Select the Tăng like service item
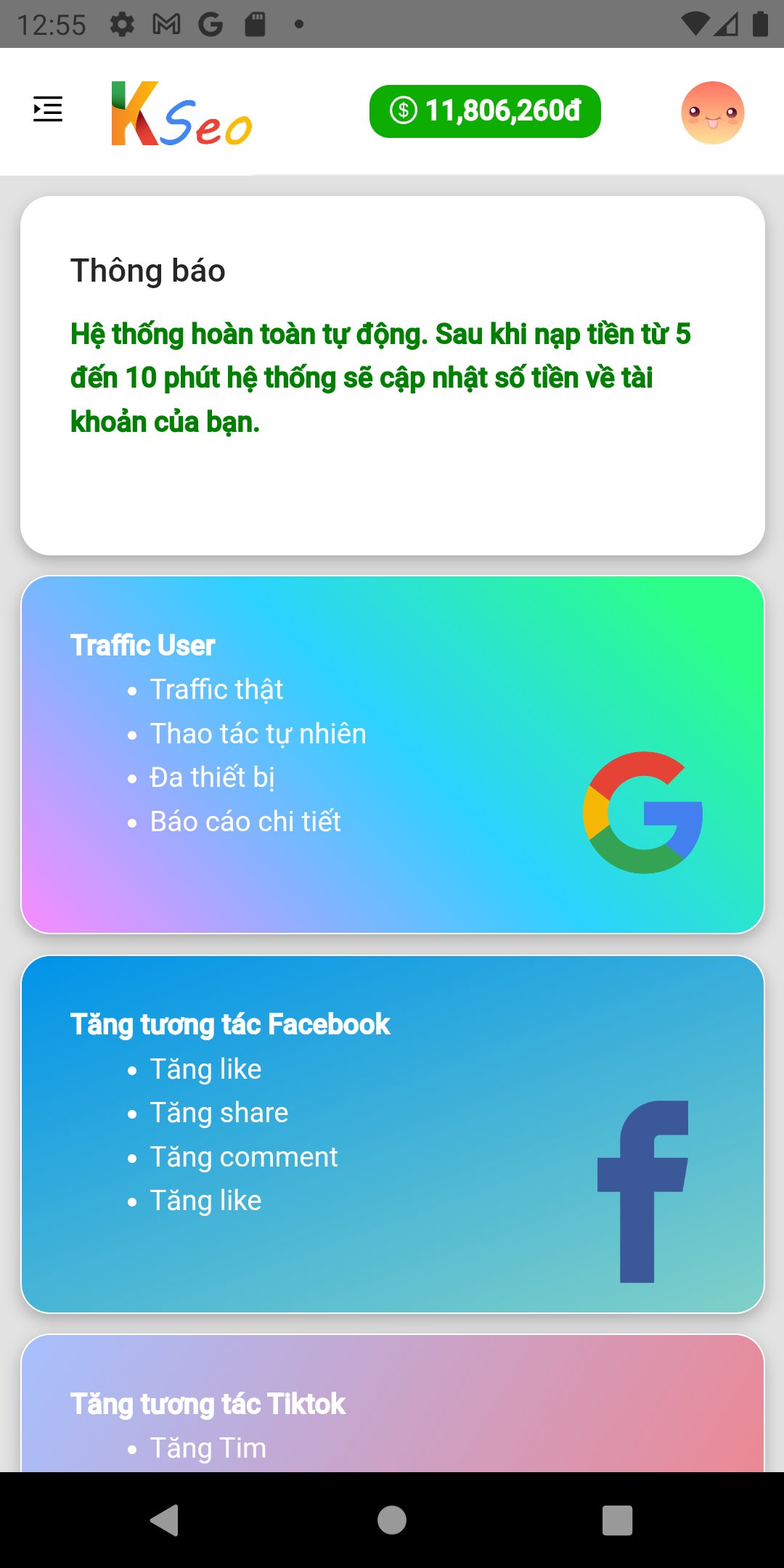Viewport: 784px width, 1568px height. 205,1069
